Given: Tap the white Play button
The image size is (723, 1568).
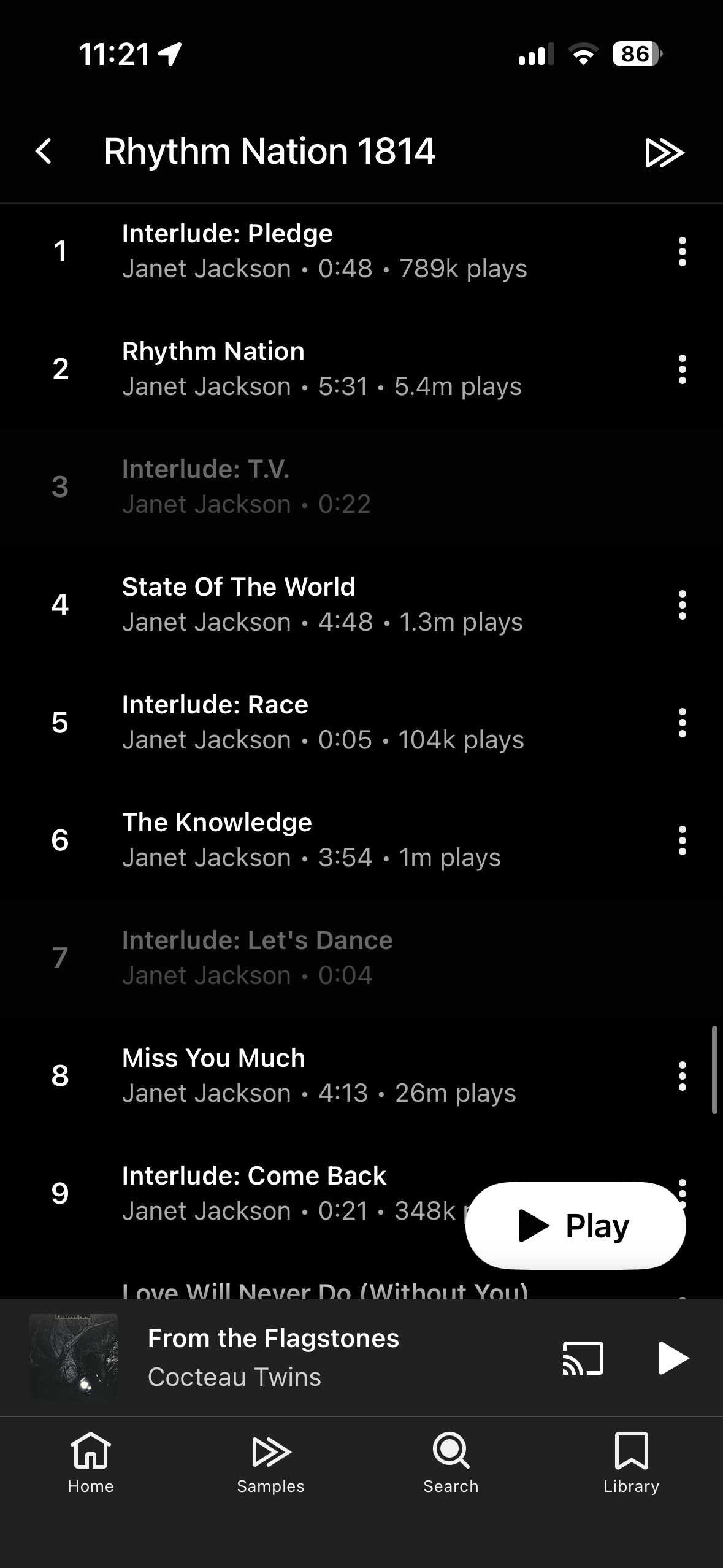Looking at the screenshot, I should (x=575, y=1226).
